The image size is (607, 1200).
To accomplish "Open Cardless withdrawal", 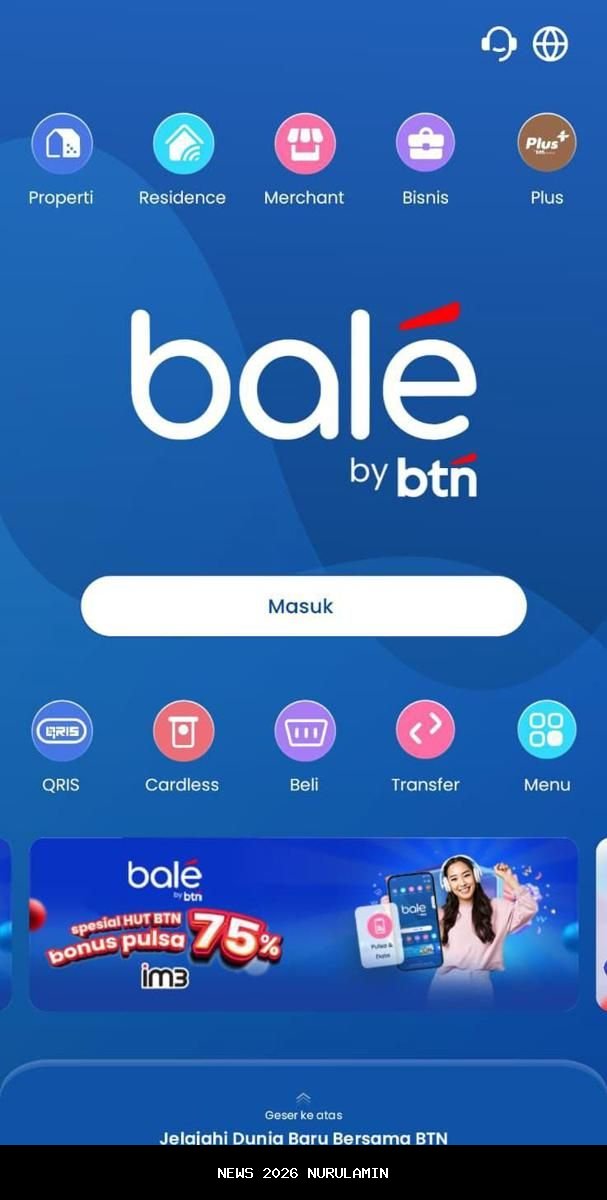I will [183, 732].
